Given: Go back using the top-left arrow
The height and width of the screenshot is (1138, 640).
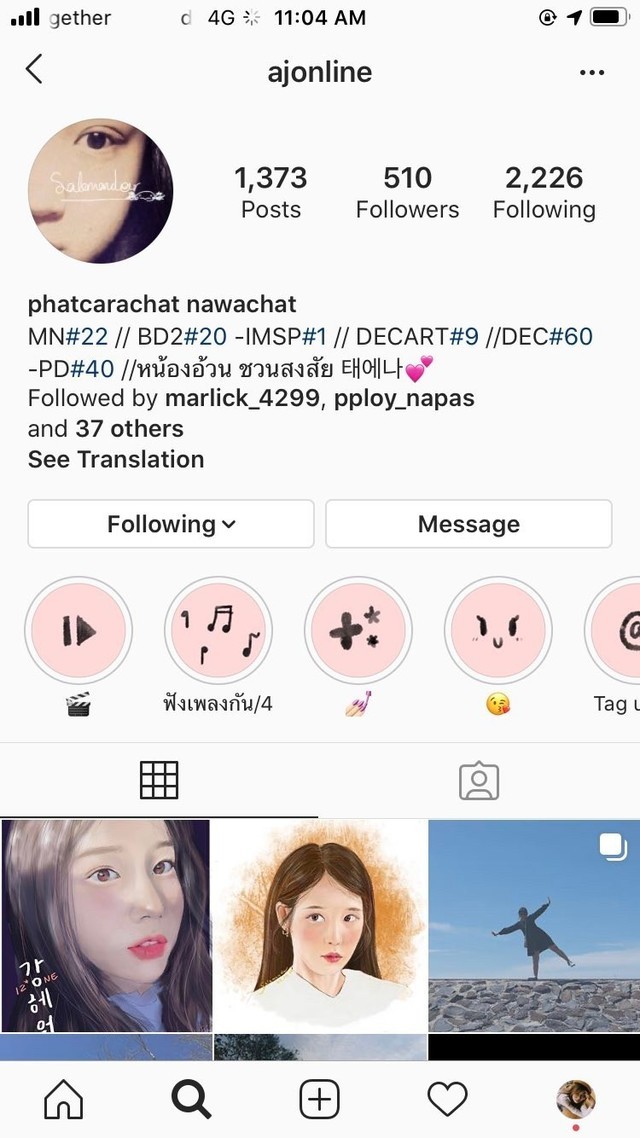Looking at the screenshot, I should point(35,70).
